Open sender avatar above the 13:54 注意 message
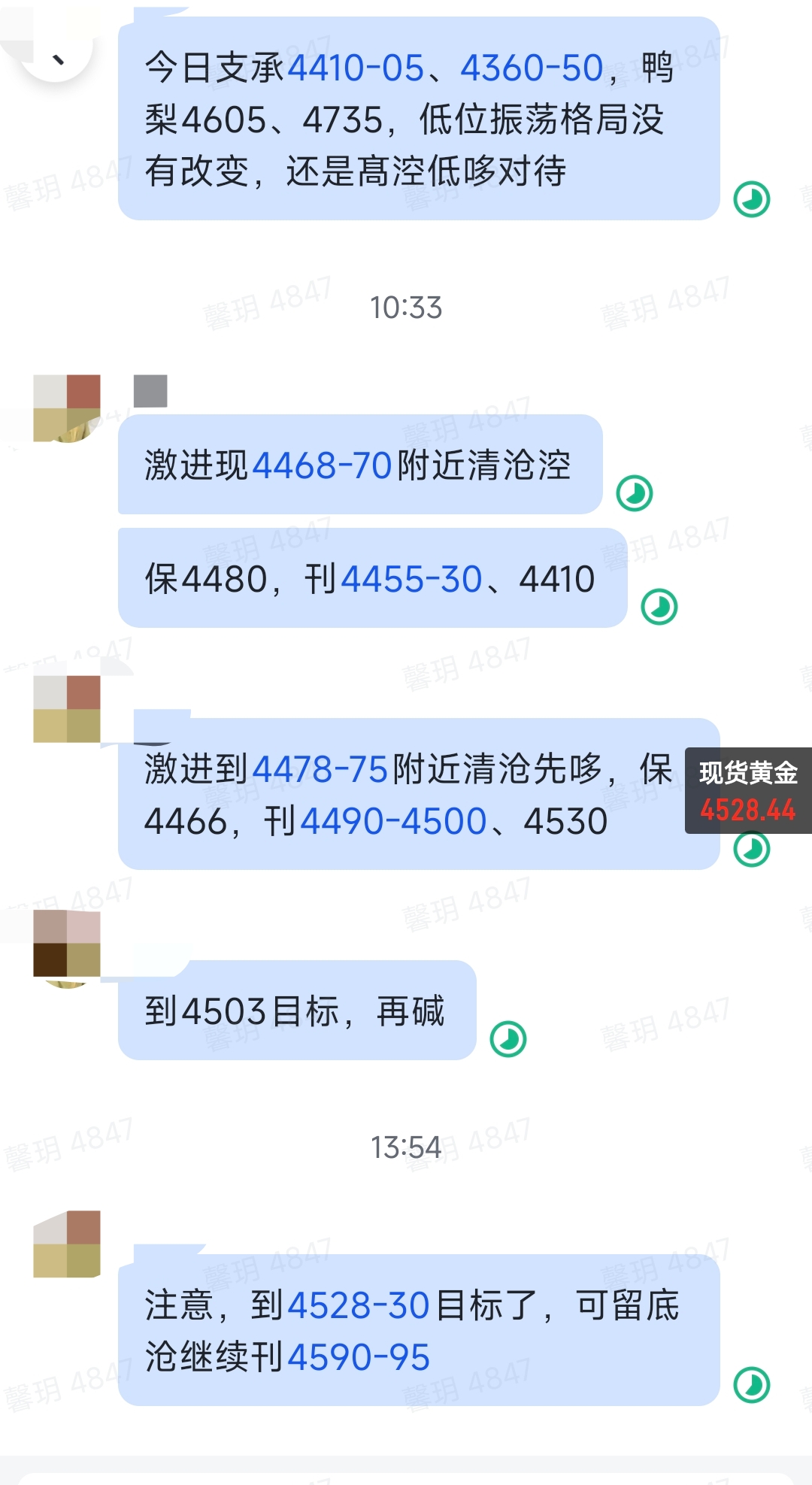The width and height of the screenshot is (812, 1485). click(x=67, y=1244)
